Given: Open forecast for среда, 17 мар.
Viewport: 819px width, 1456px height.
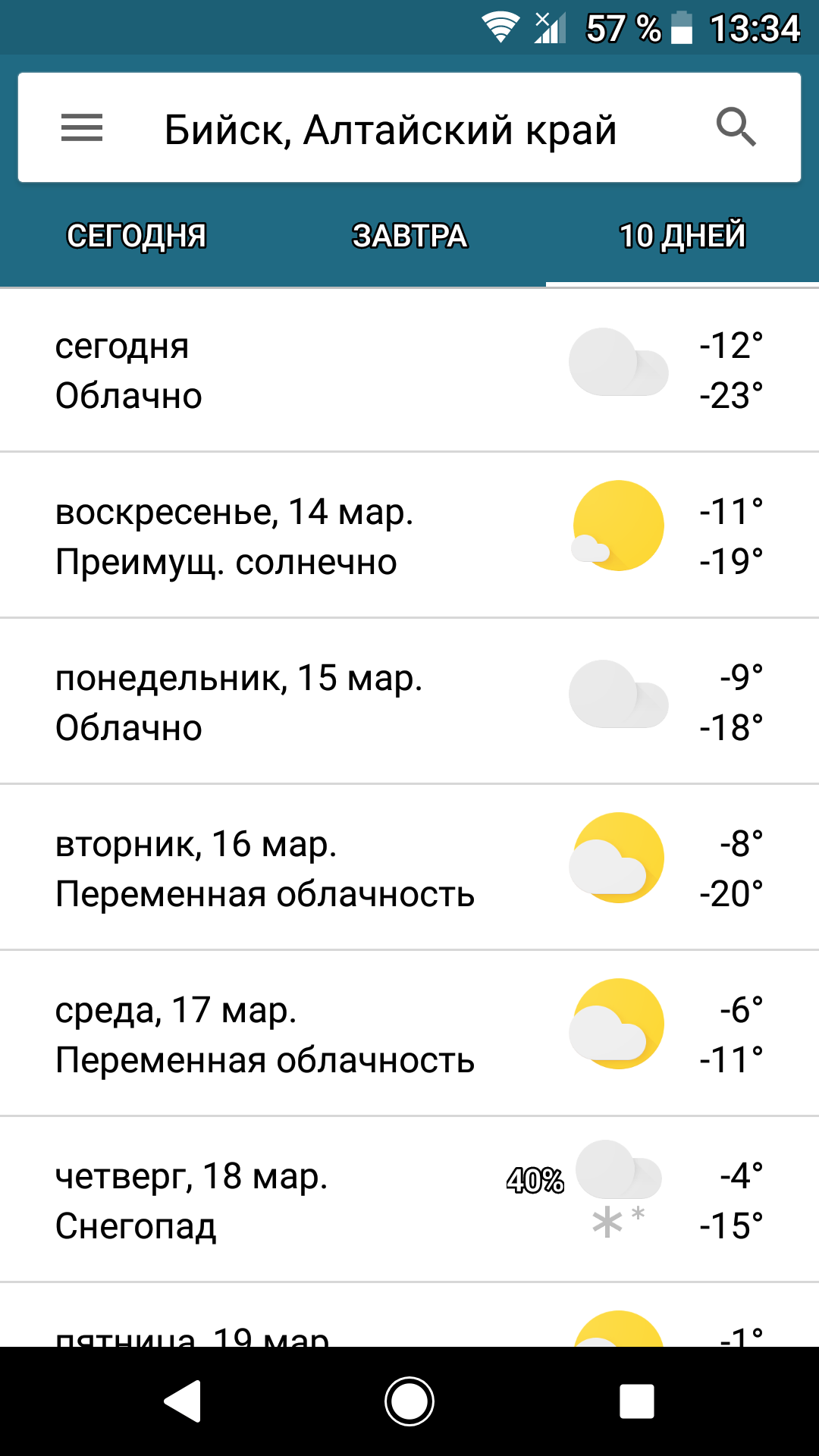Looking at the screenshot, I should coord(409,1034).
